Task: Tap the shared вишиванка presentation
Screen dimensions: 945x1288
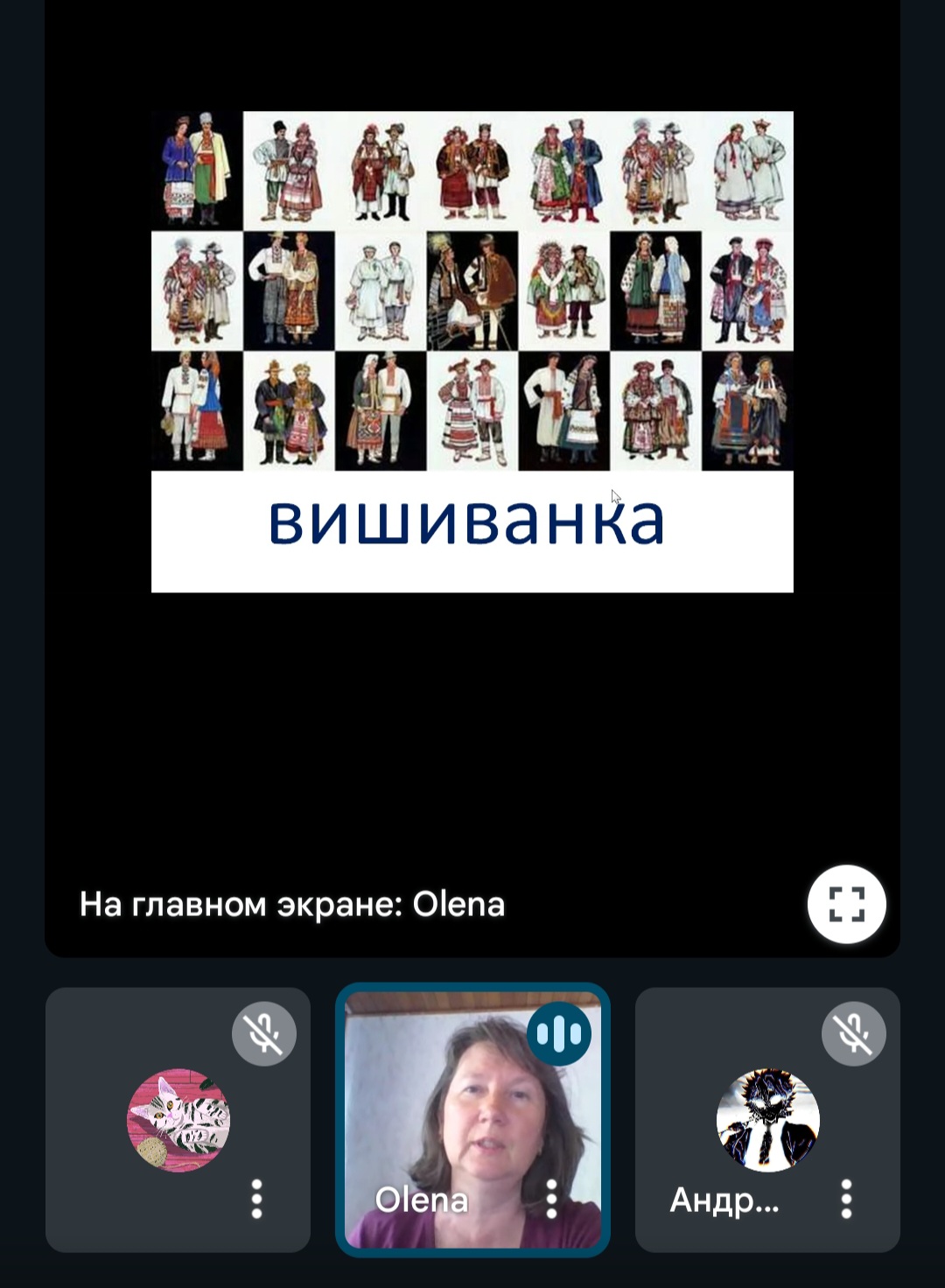Action: click(472, 352)
